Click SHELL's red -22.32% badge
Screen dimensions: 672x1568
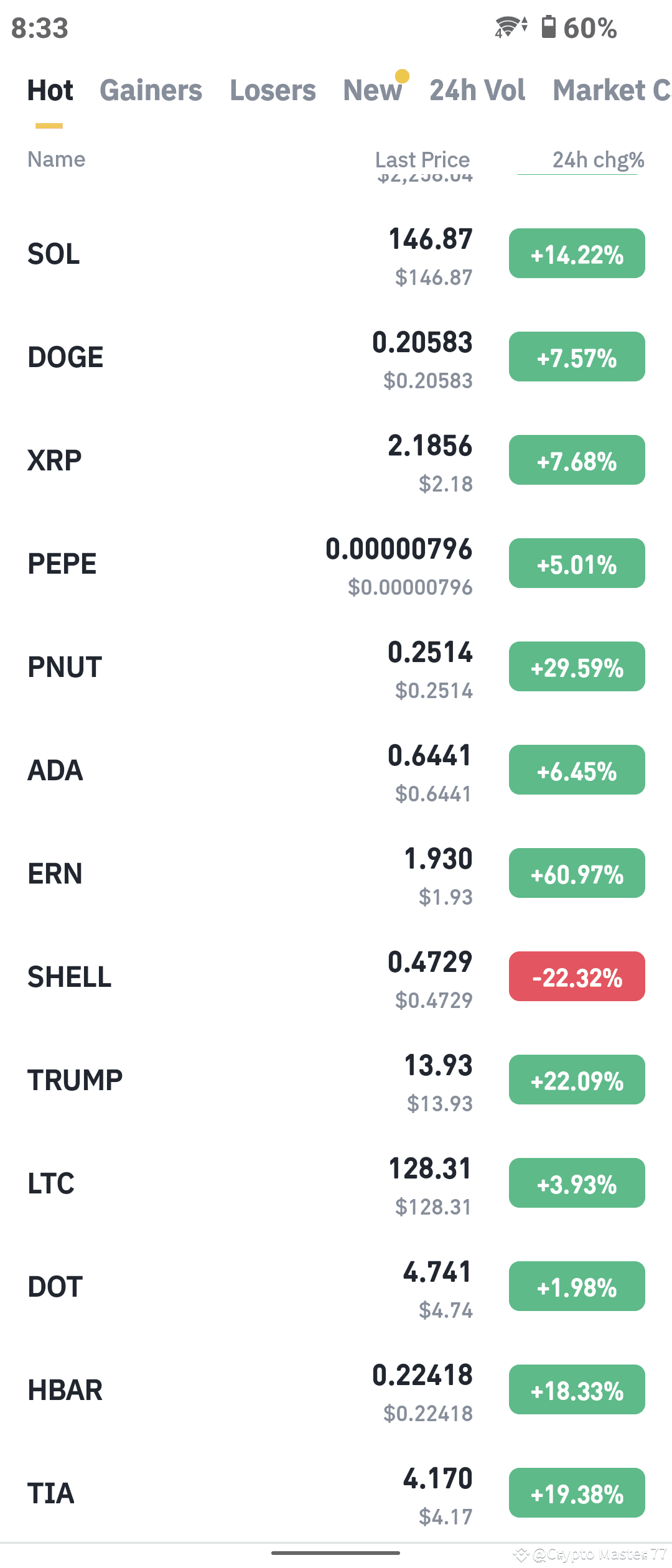click(x=576, y=977)
